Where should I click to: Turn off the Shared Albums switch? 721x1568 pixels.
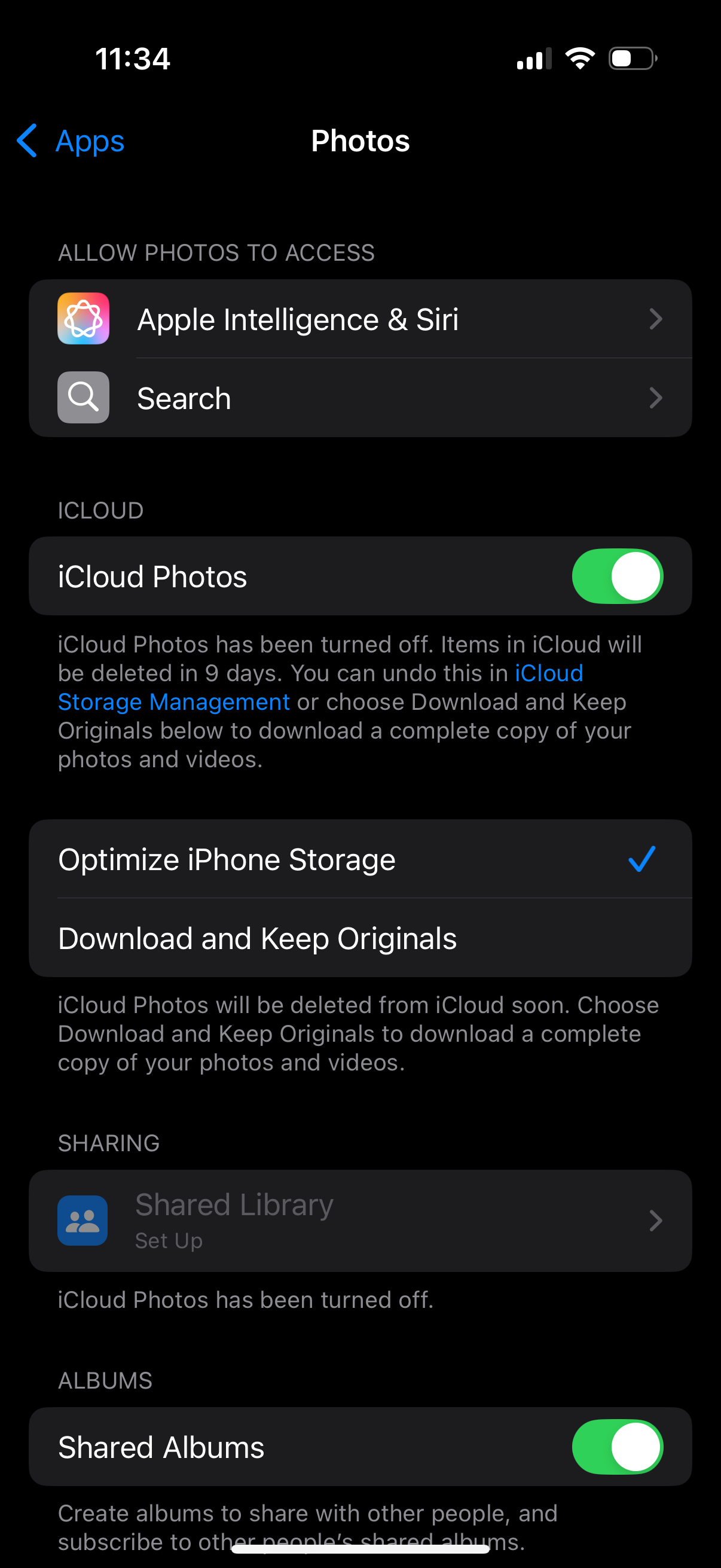(x=616, y=1446)
